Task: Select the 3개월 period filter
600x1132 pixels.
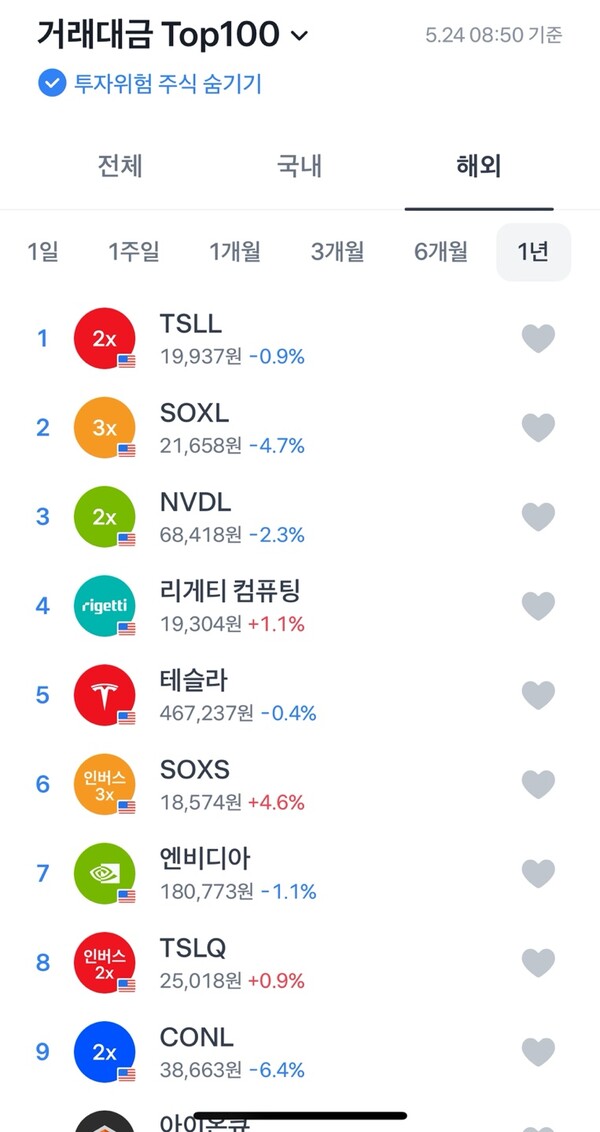Action: (337, 252)
